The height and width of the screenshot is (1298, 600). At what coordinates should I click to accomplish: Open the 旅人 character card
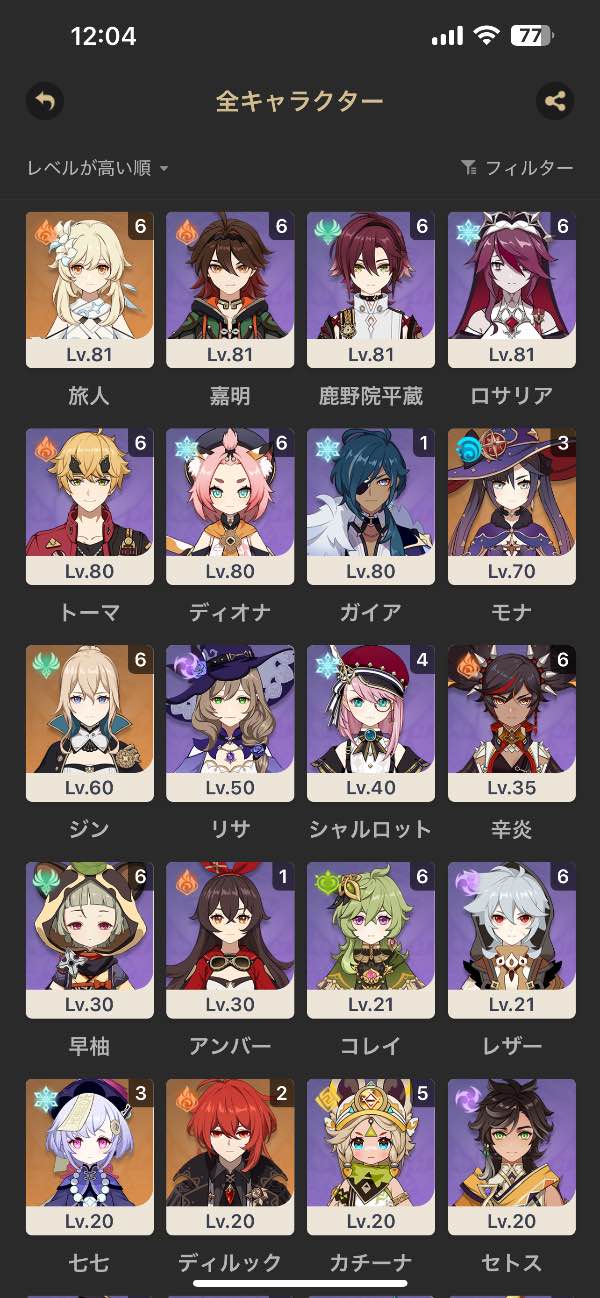pyautogui.click(x=89, y=290)
